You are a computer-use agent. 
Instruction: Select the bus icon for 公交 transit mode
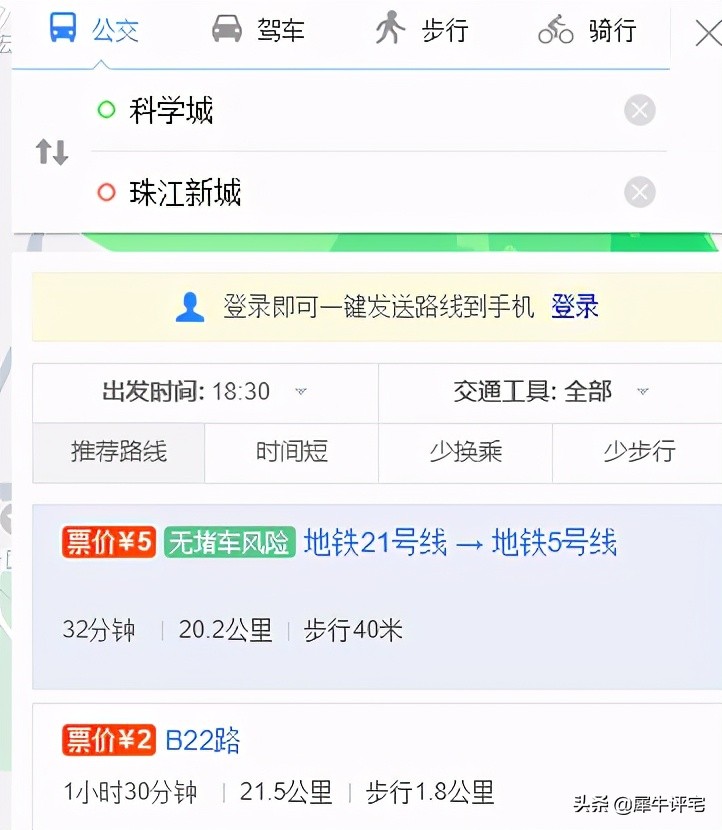coord(62,28)
